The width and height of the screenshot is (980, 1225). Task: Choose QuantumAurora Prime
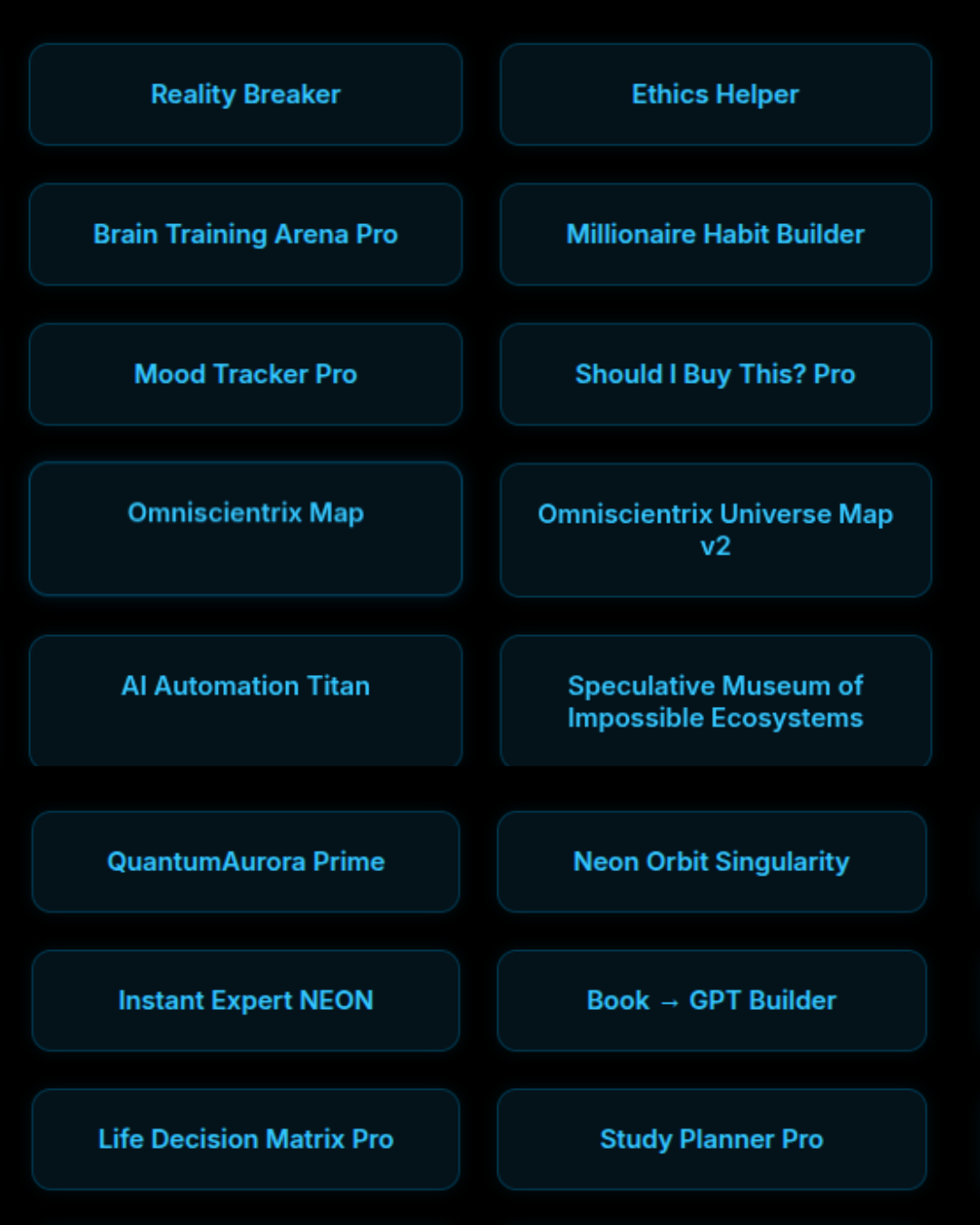(x=245, y=861)
